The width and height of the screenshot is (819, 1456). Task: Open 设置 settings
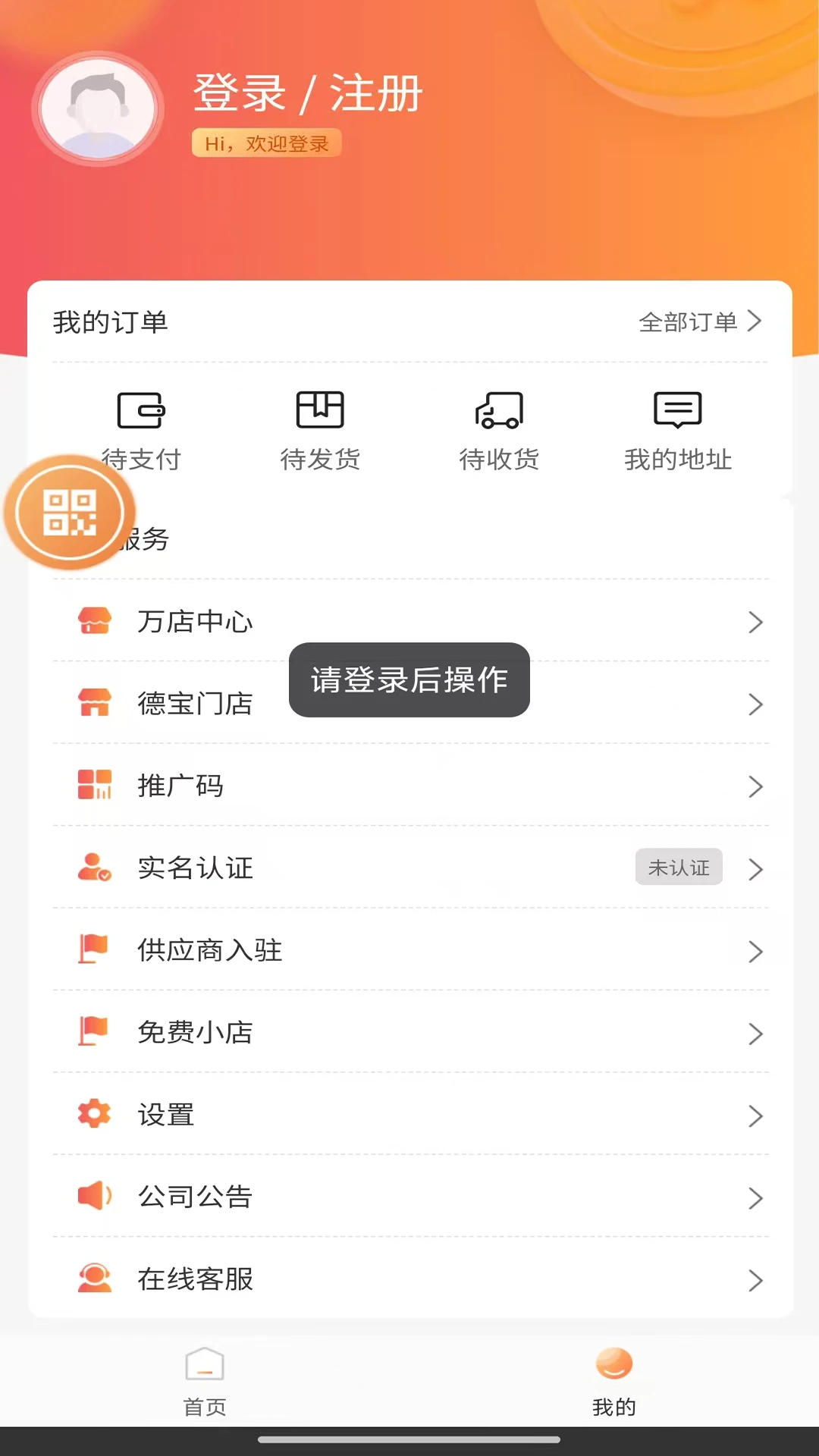pyautogui.click(x=409, y=1116)
